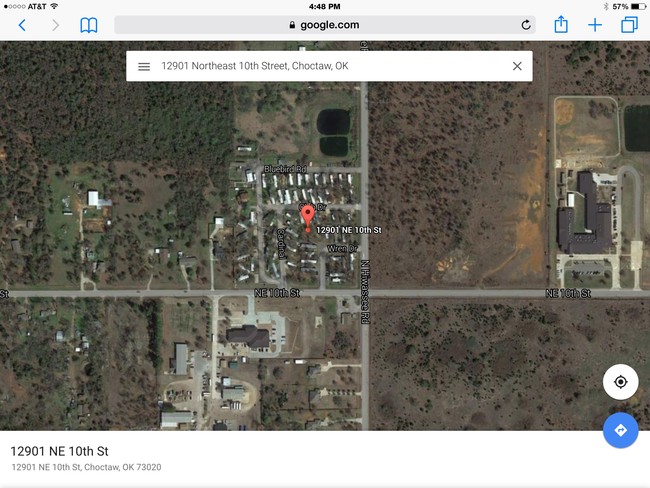Tap the red location pin

[x=306, y=216]
